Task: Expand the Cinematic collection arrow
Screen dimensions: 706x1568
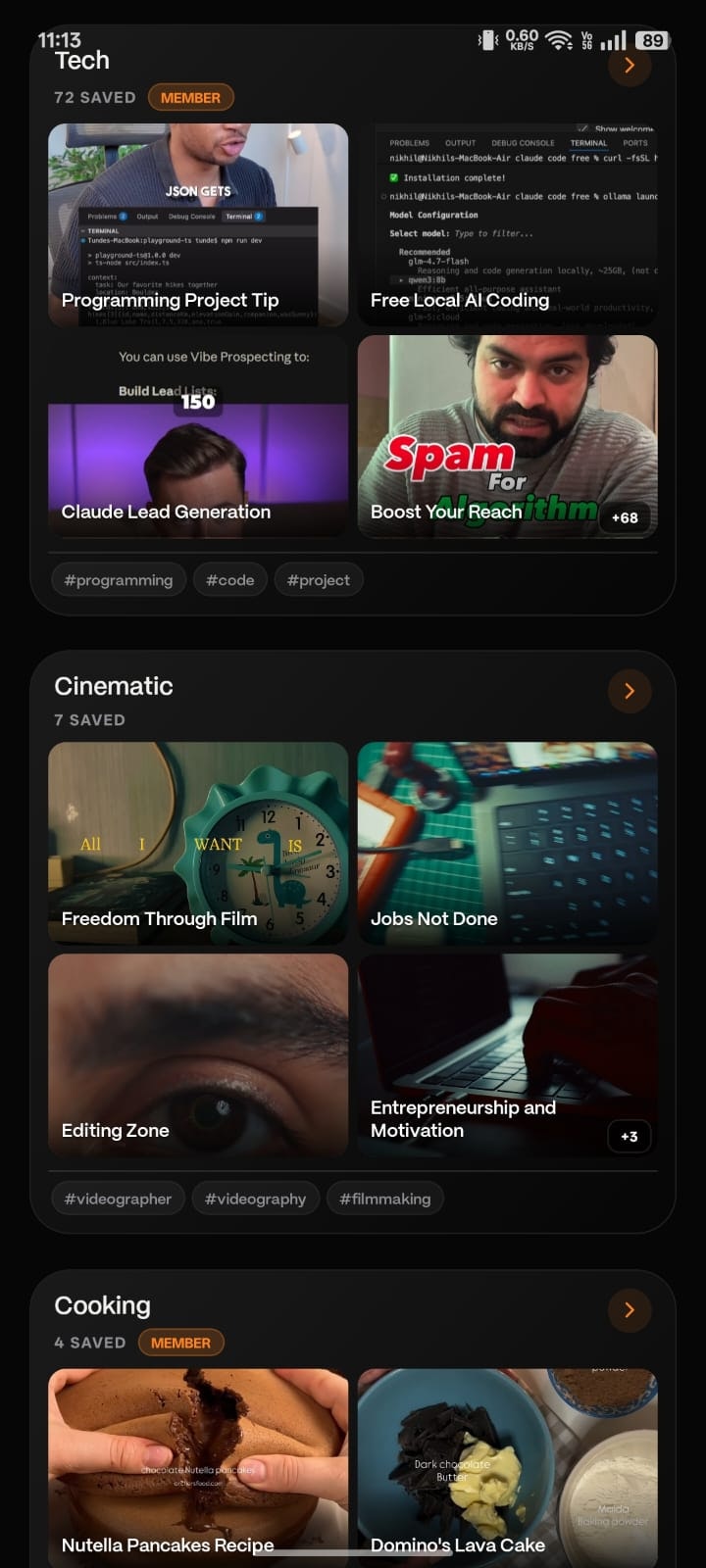Action: [629, 691]
